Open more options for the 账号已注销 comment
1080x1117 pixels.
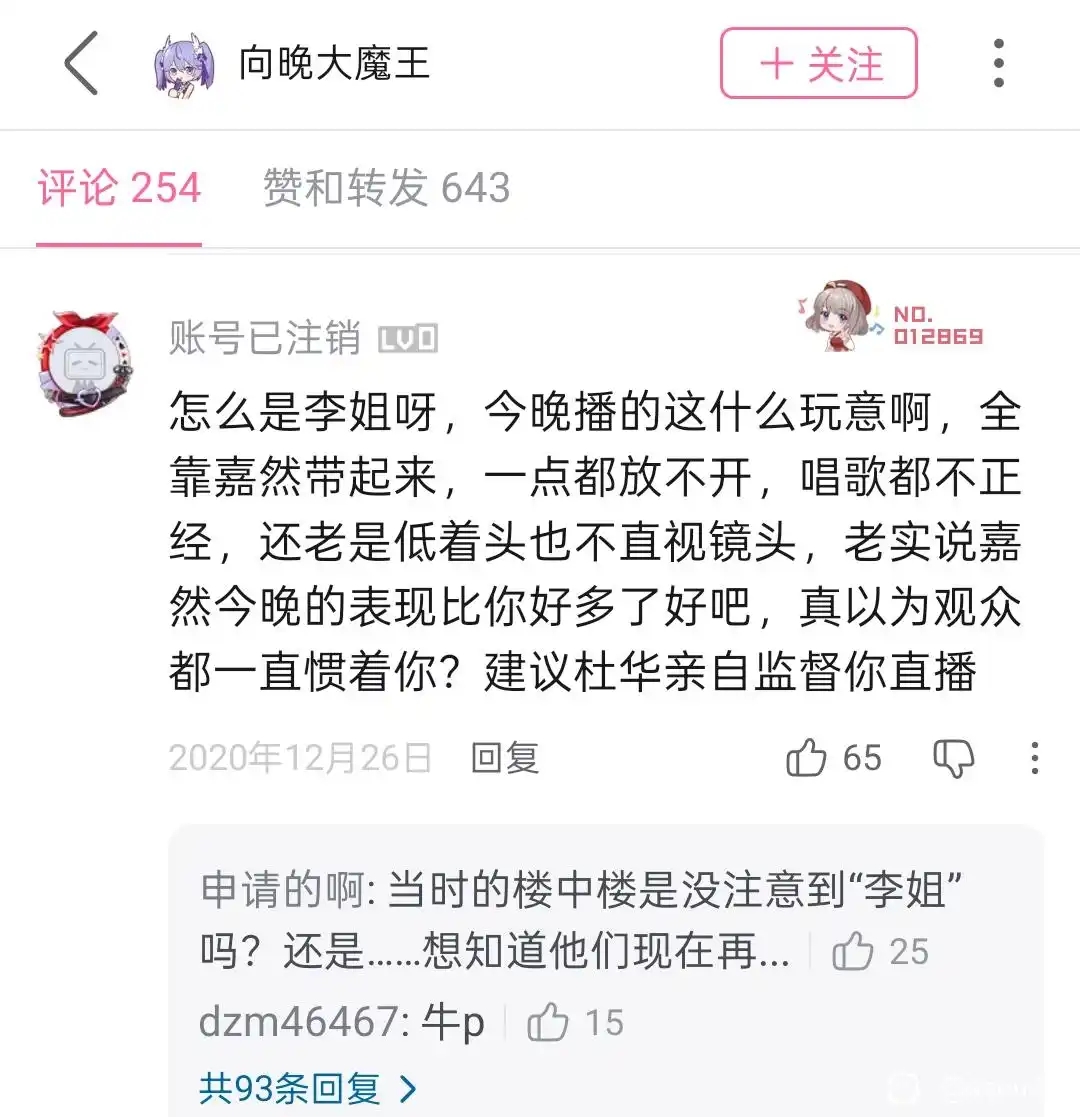pos(1035,758)
